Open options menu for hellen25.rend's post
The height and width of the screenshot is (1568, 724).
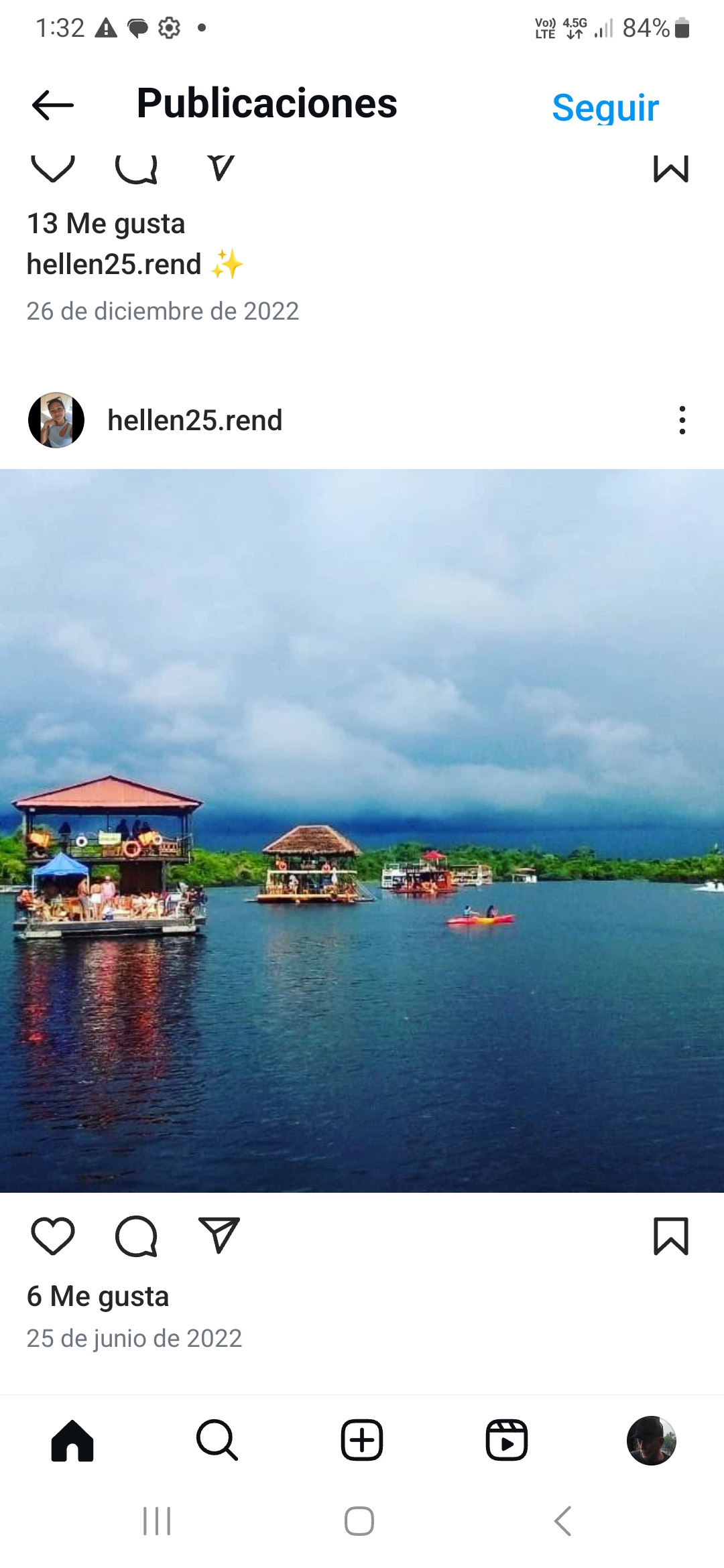coord(682,420)
